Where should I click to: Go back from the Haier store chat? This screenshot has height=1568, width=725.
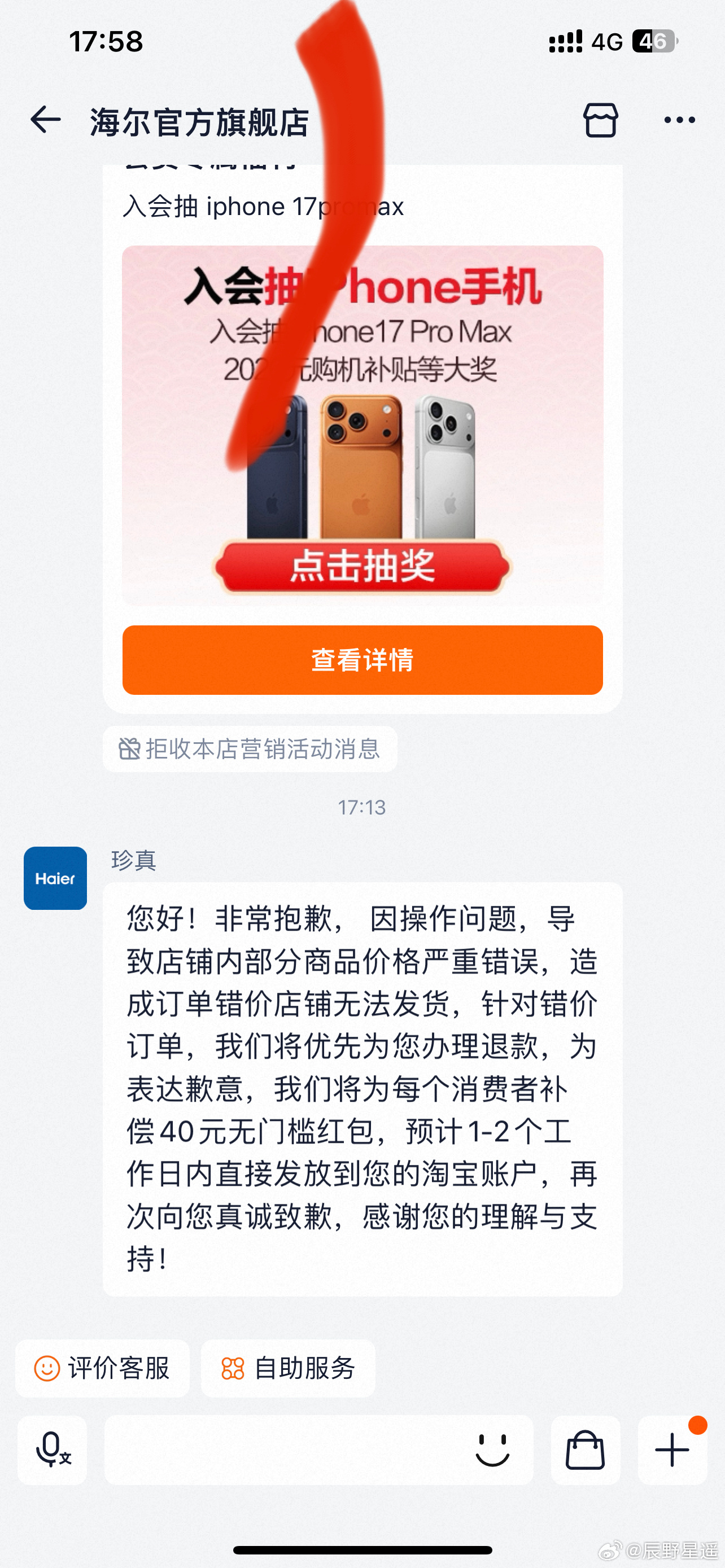[x=46, y=120]
